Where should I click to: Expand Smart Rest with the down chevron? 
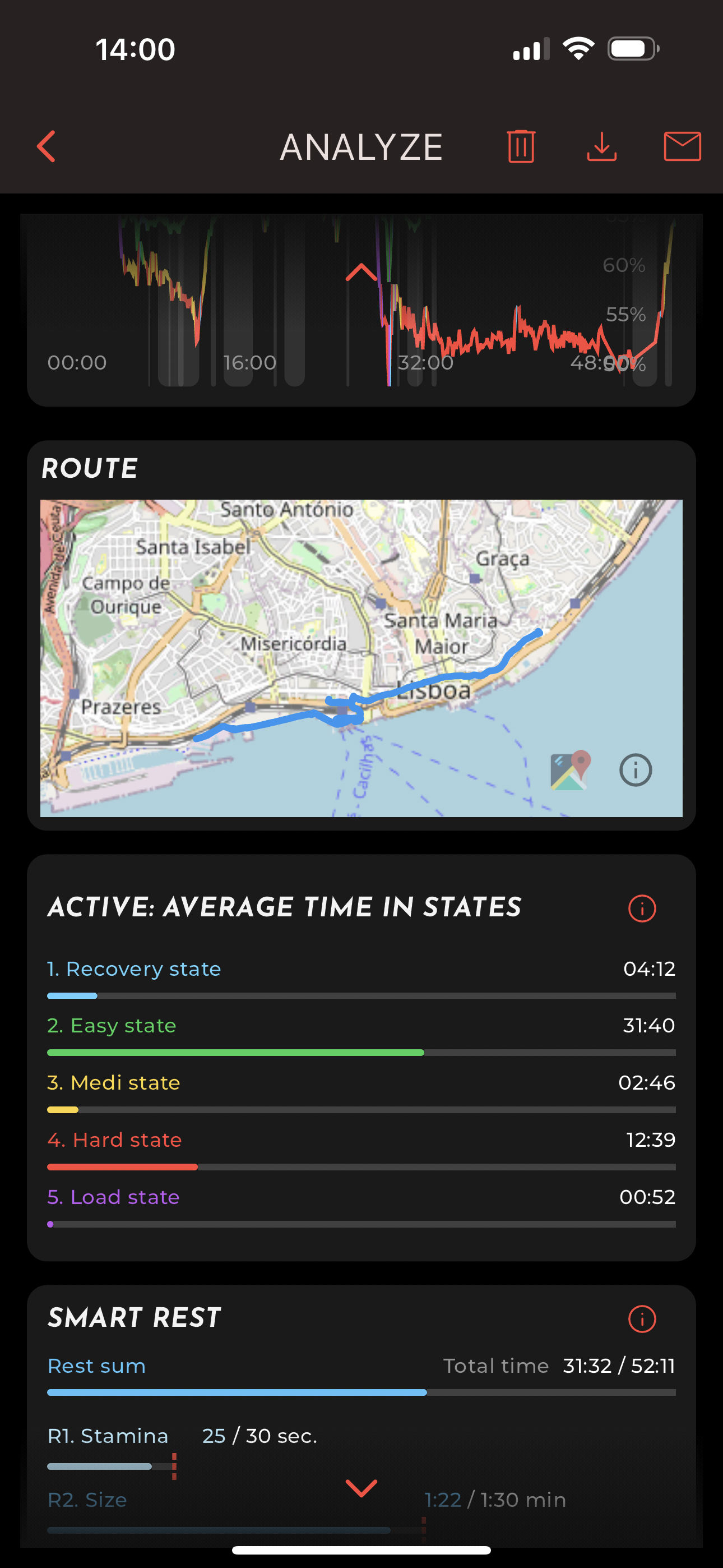[x=361, y=1488]
